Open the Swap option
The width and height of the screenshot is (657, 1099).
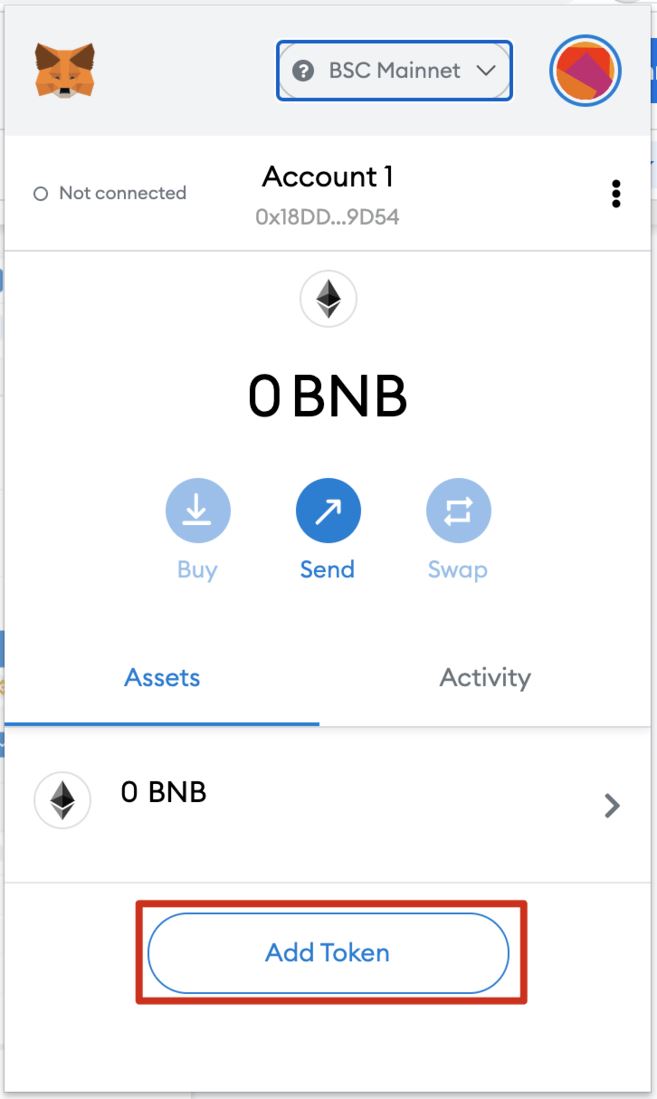458,512
